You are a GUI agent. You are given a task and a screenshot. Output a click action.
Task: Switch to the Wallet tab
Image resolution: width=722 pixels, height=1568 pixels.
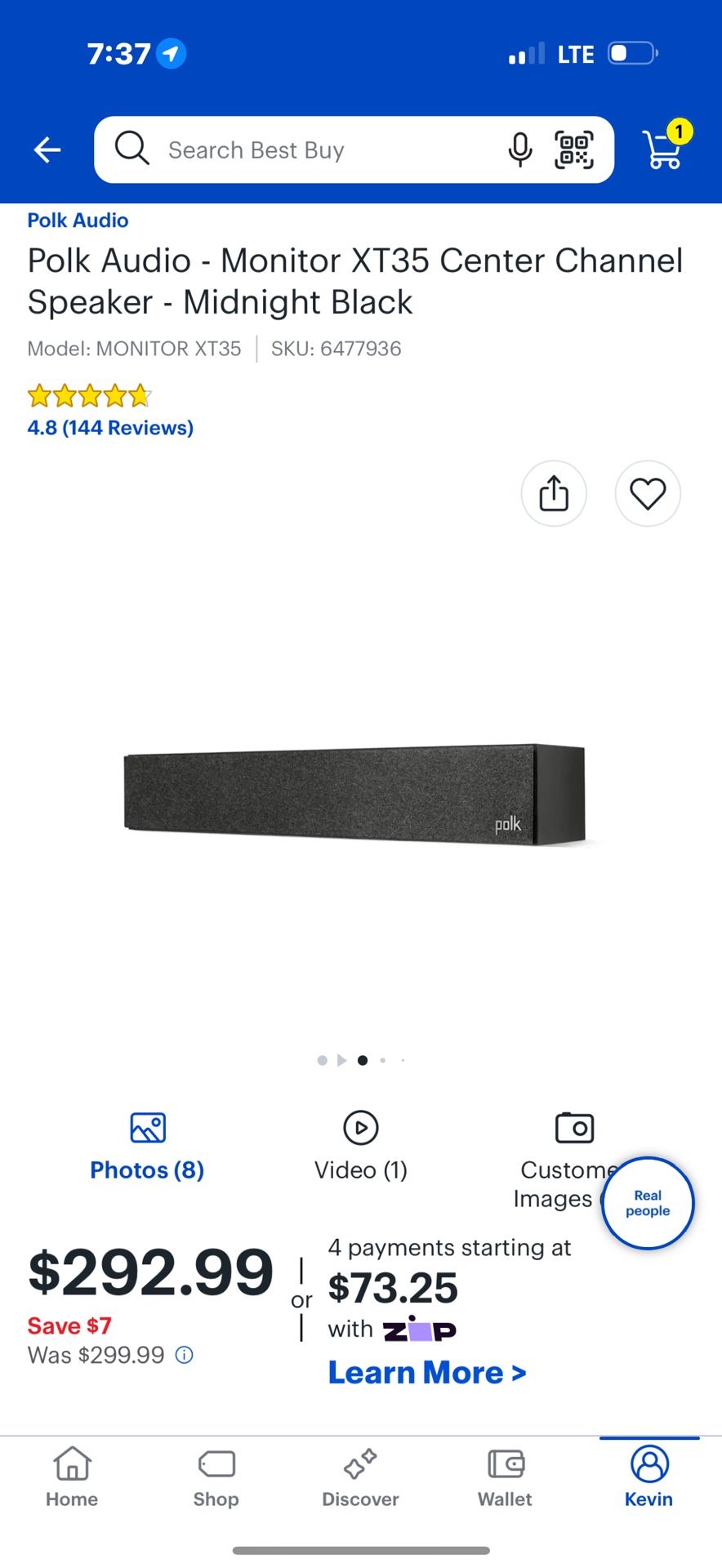point(505,1477)
